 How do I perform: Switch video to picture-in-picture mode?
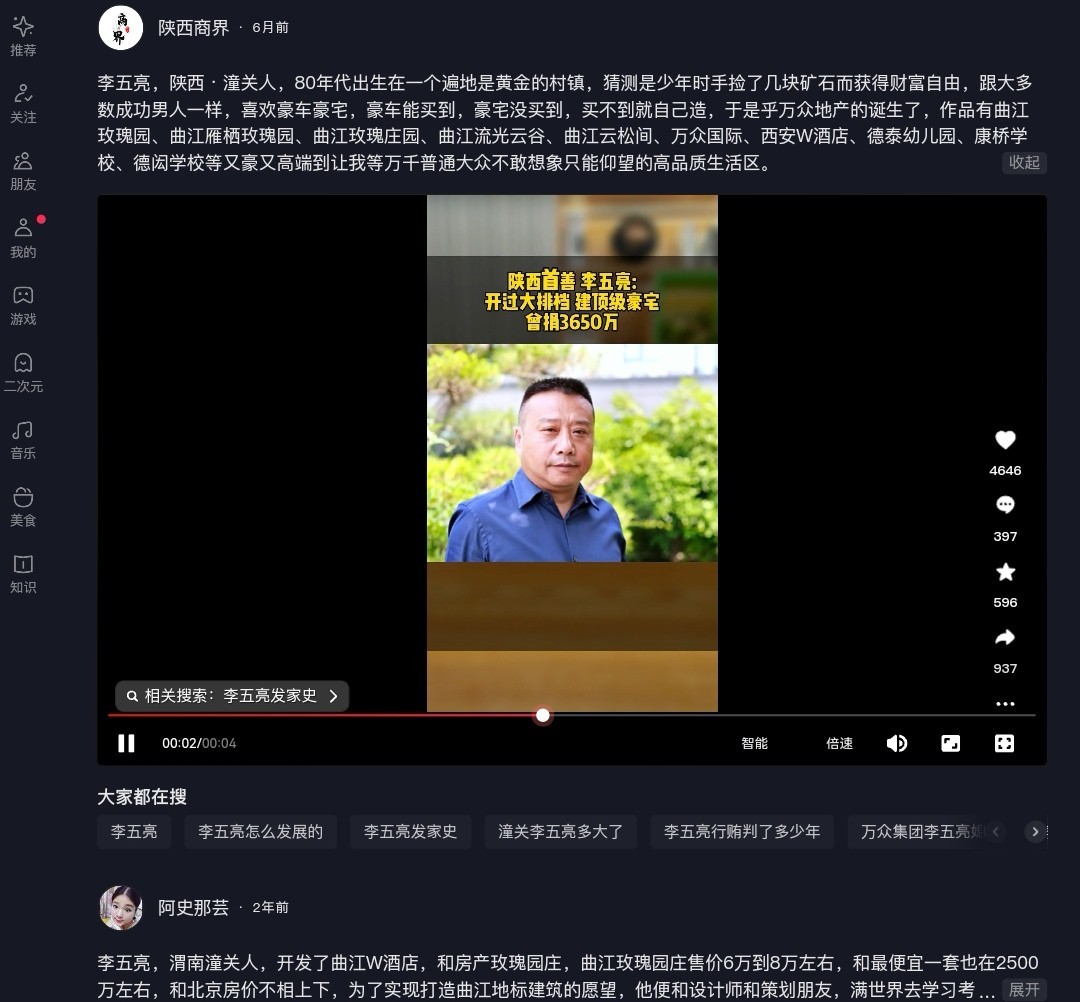[951, 743]
